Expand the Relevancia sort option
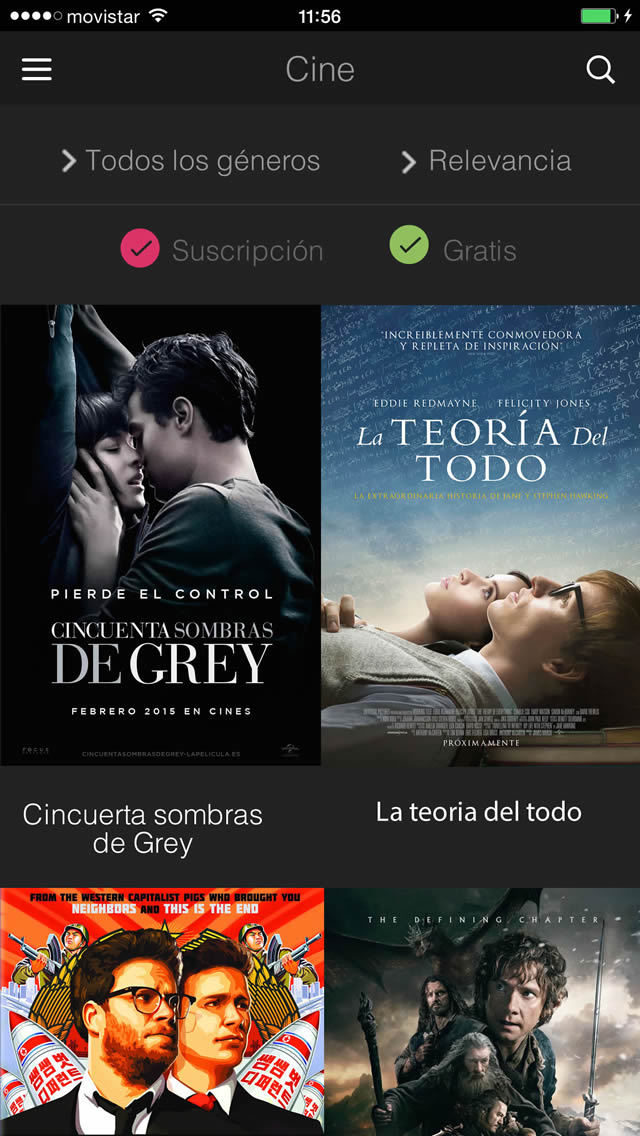640x1136 pixels. 486,161
